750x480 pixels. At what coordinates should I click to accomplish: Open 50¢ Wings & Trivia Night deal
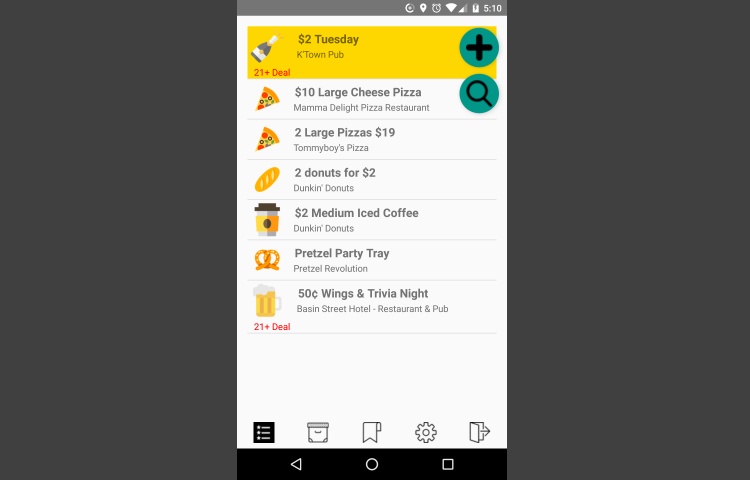(362, 300)
